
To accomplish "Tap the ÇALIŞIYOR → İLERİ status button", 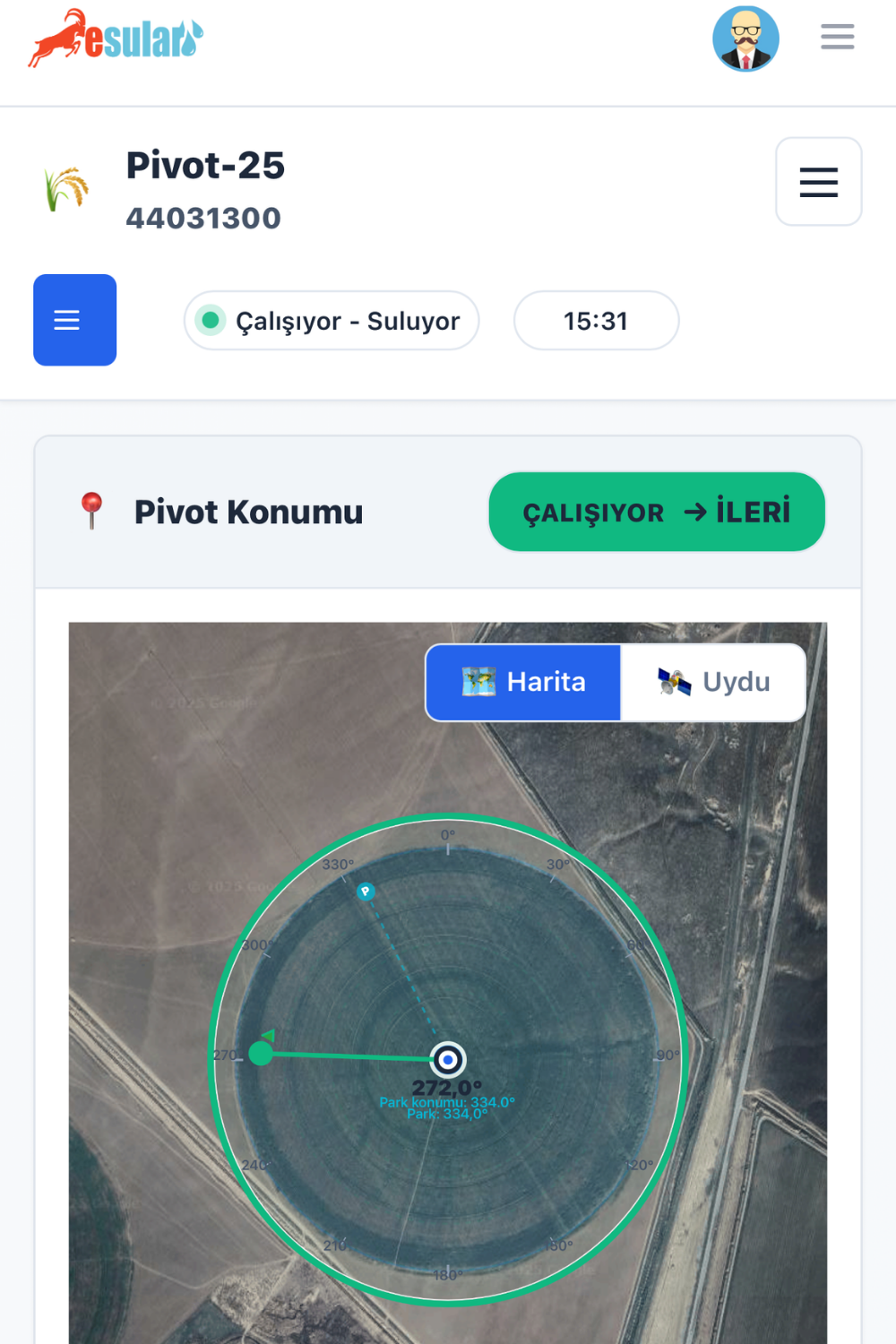I will point(657,512).
